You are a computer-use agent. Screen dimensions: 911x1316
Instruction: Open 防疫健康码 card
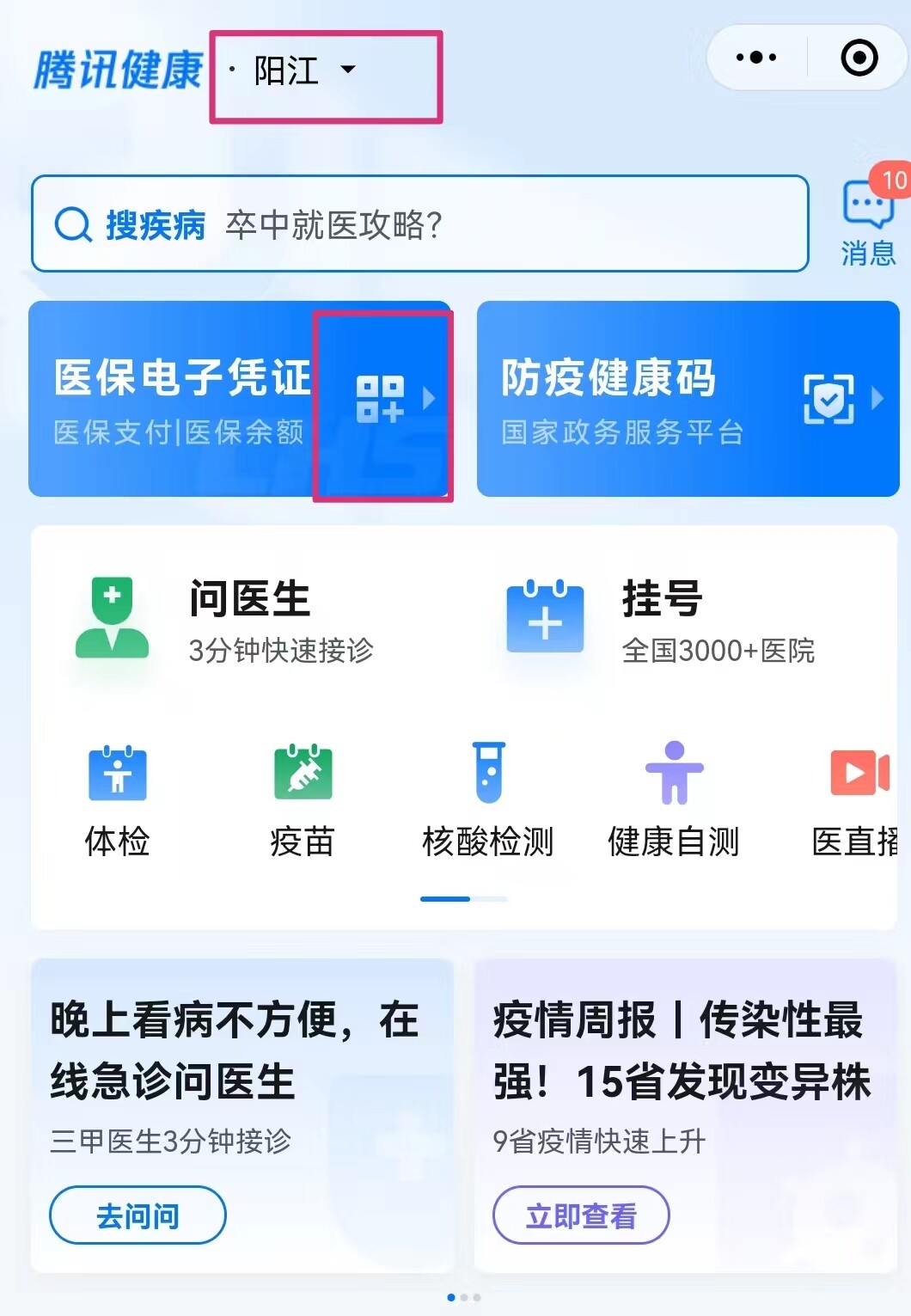[688, 398]
